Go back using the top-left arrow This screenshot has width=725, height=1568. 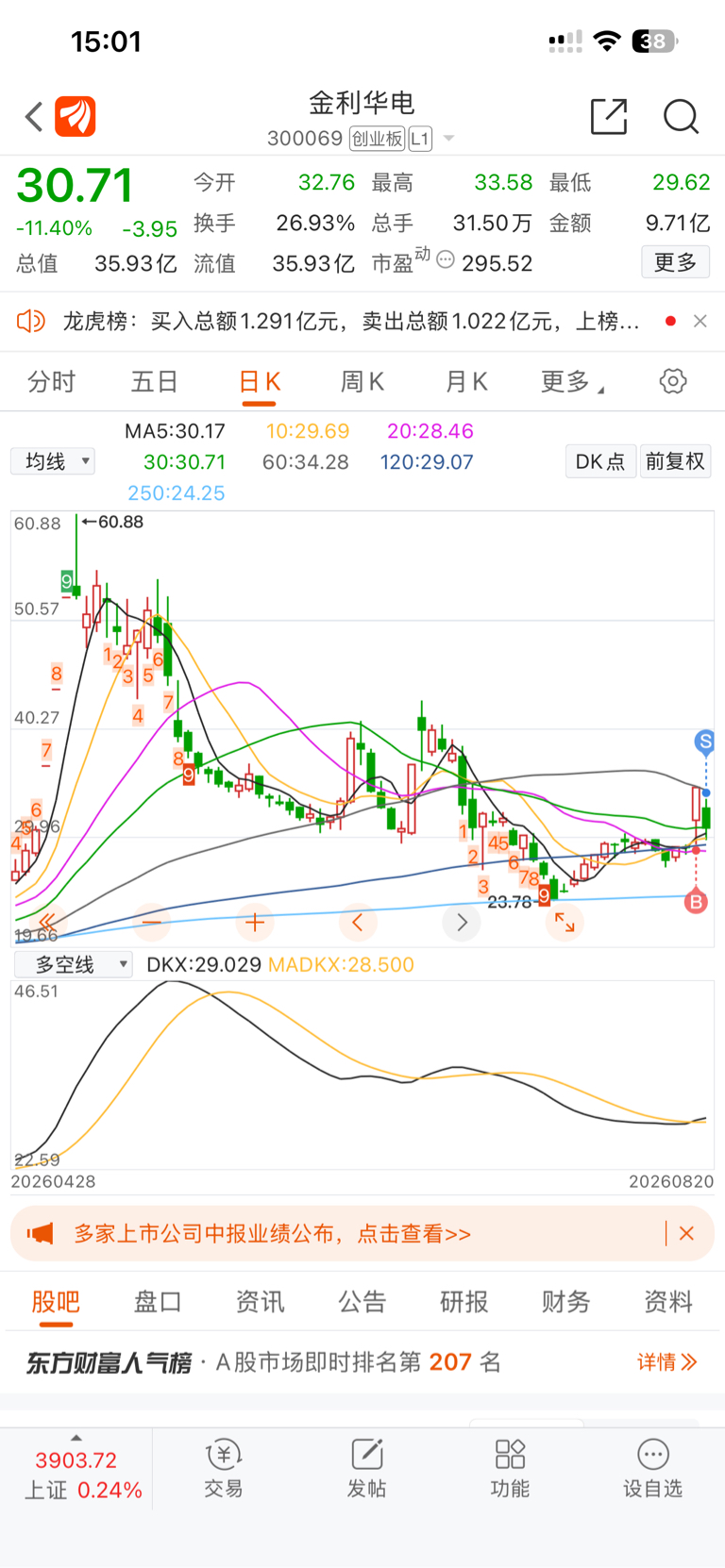tap(34, 117)
